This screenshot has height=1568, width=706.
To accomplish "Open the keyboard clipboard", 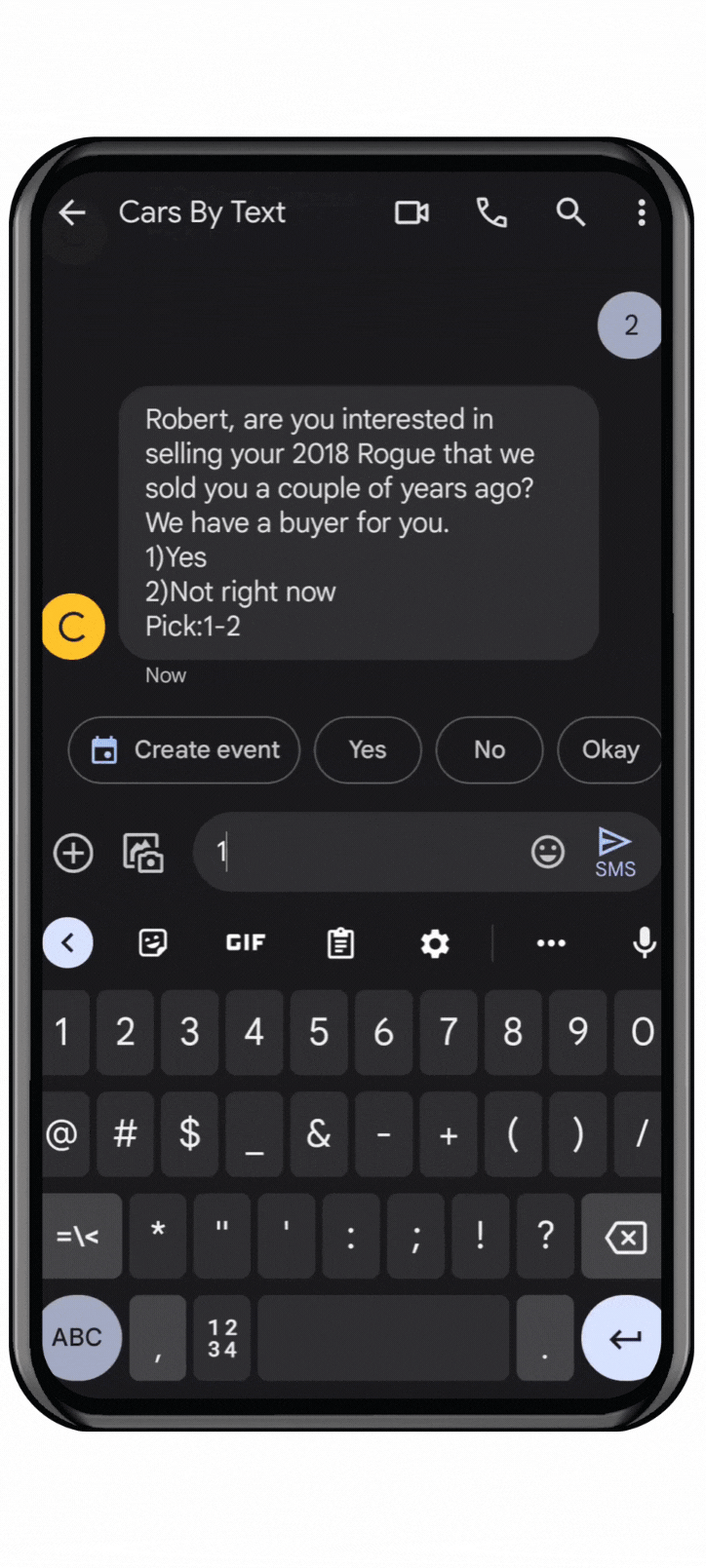I will [340, 942].
